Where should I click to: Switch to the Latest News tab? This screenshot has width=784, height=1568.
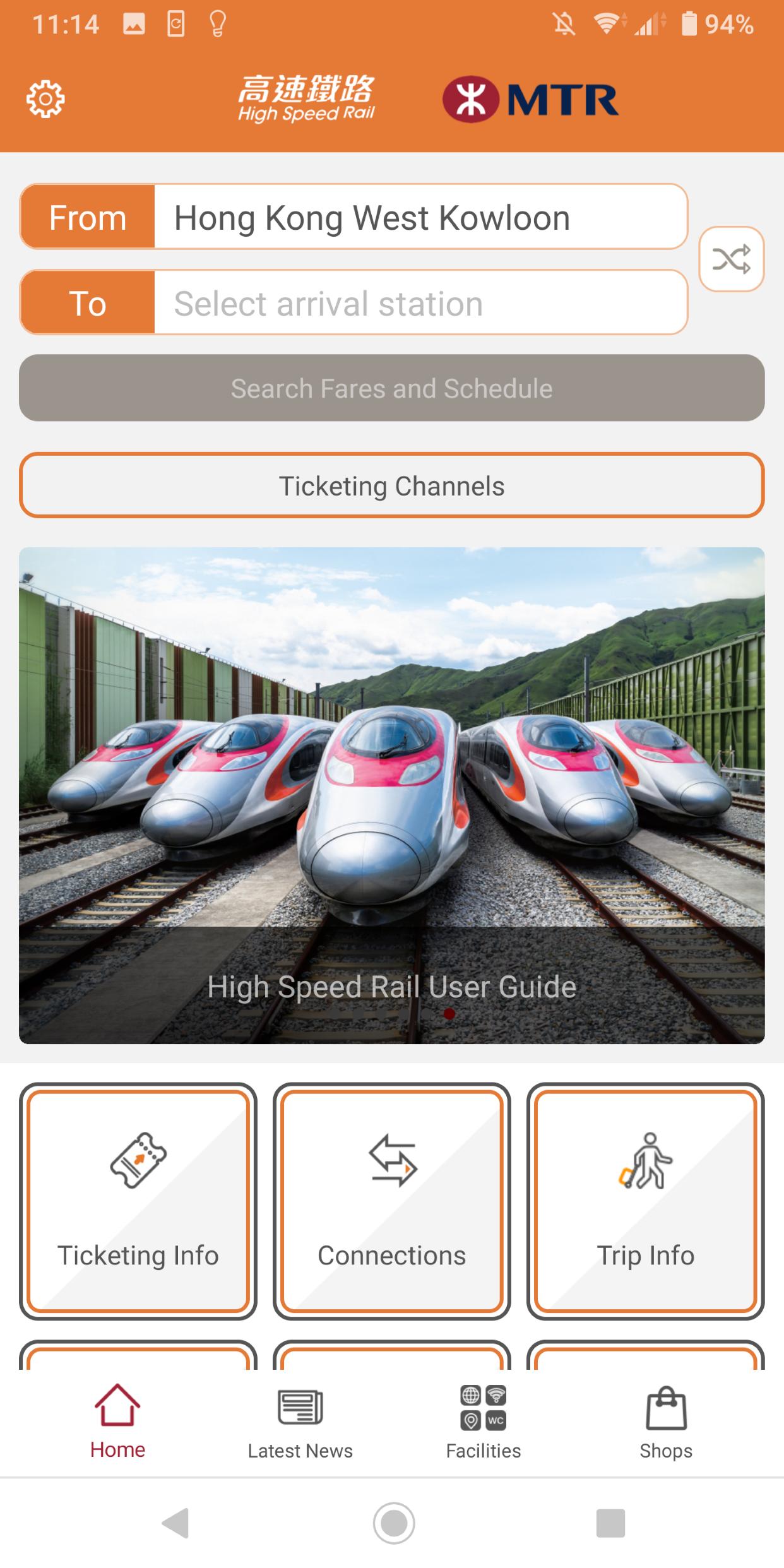coord(300,1423)
